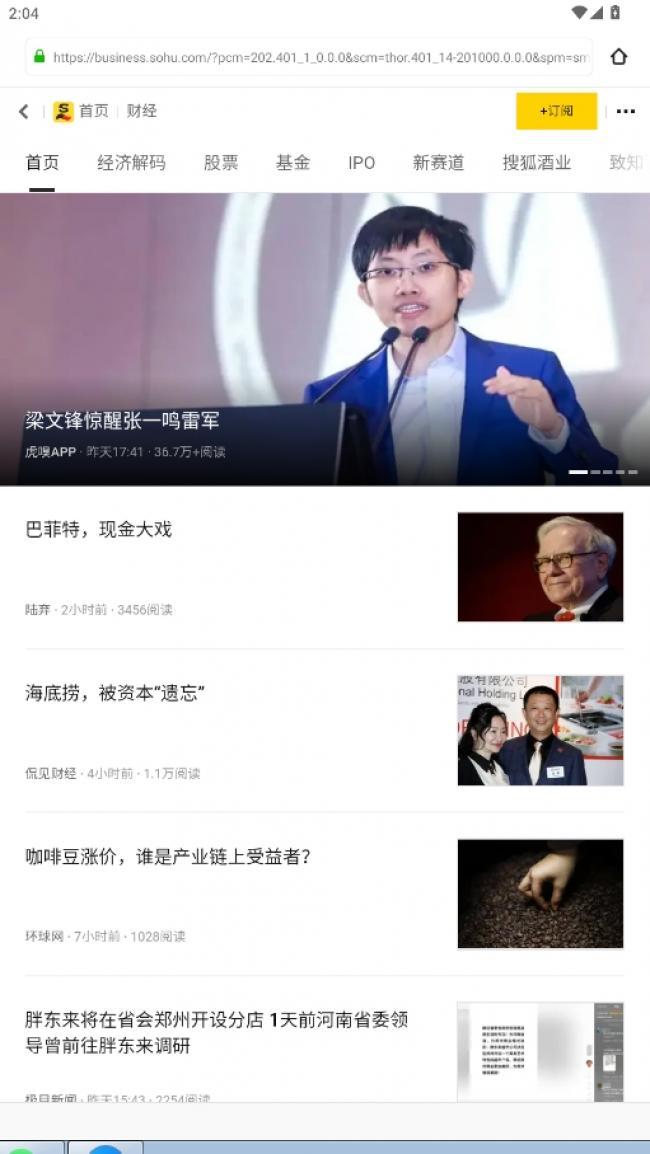
Task: Read the article 海底捞，被资本“遗忘”
Action: [115, 692]
